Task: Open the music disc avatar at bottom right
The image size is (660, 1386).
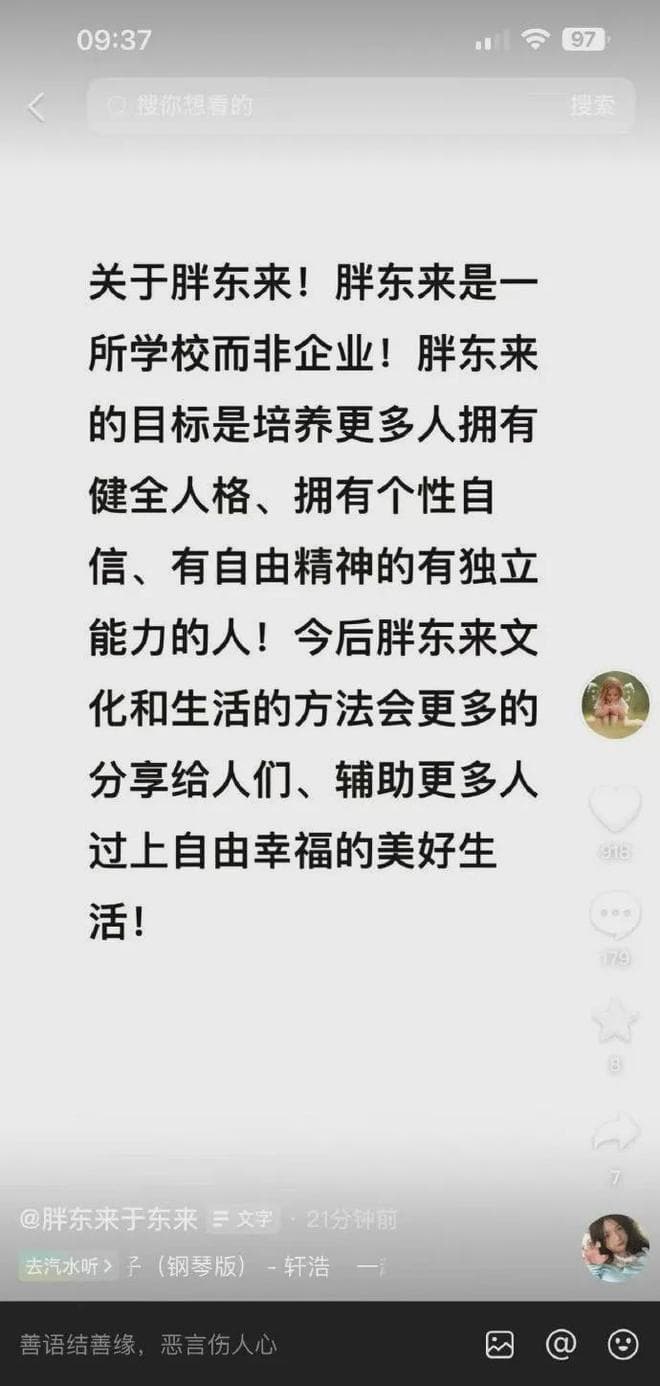Action: [x=615, y=1248]
